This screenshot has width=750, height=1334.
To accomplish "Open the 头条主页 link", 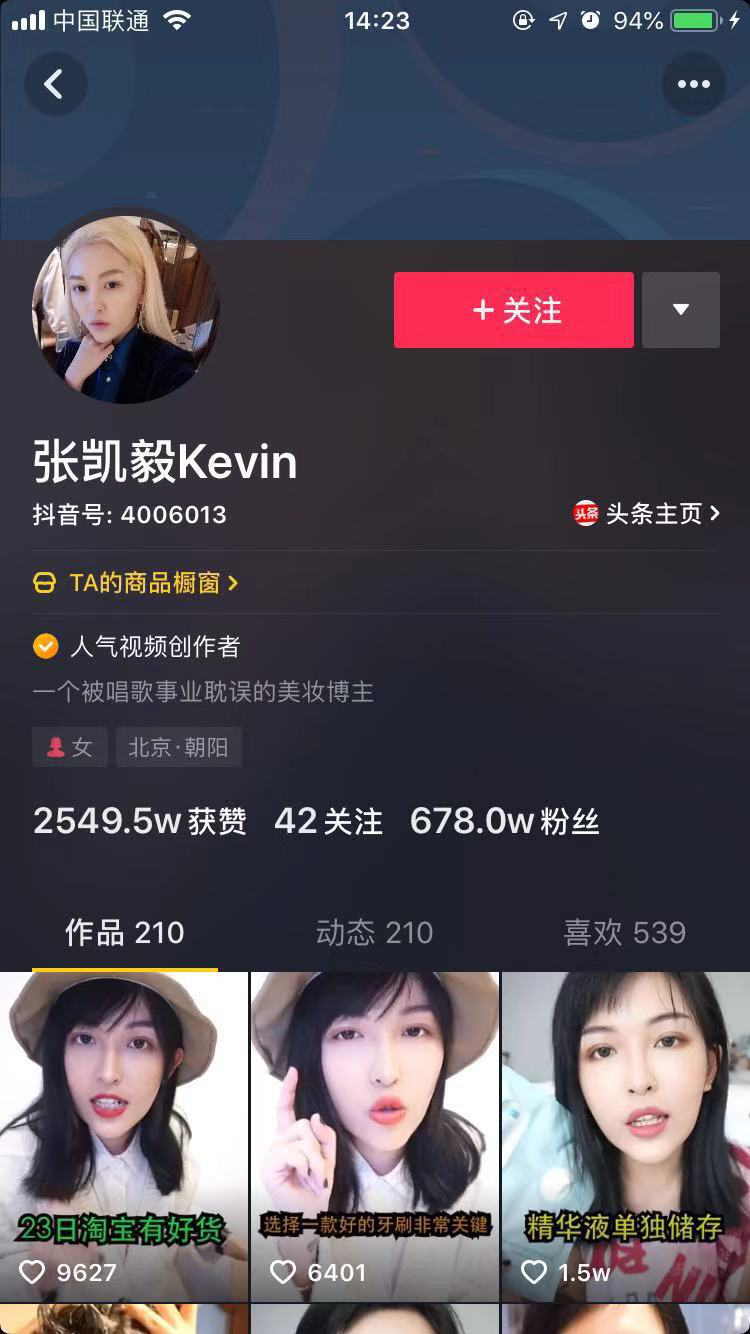I will click(647, 514).
